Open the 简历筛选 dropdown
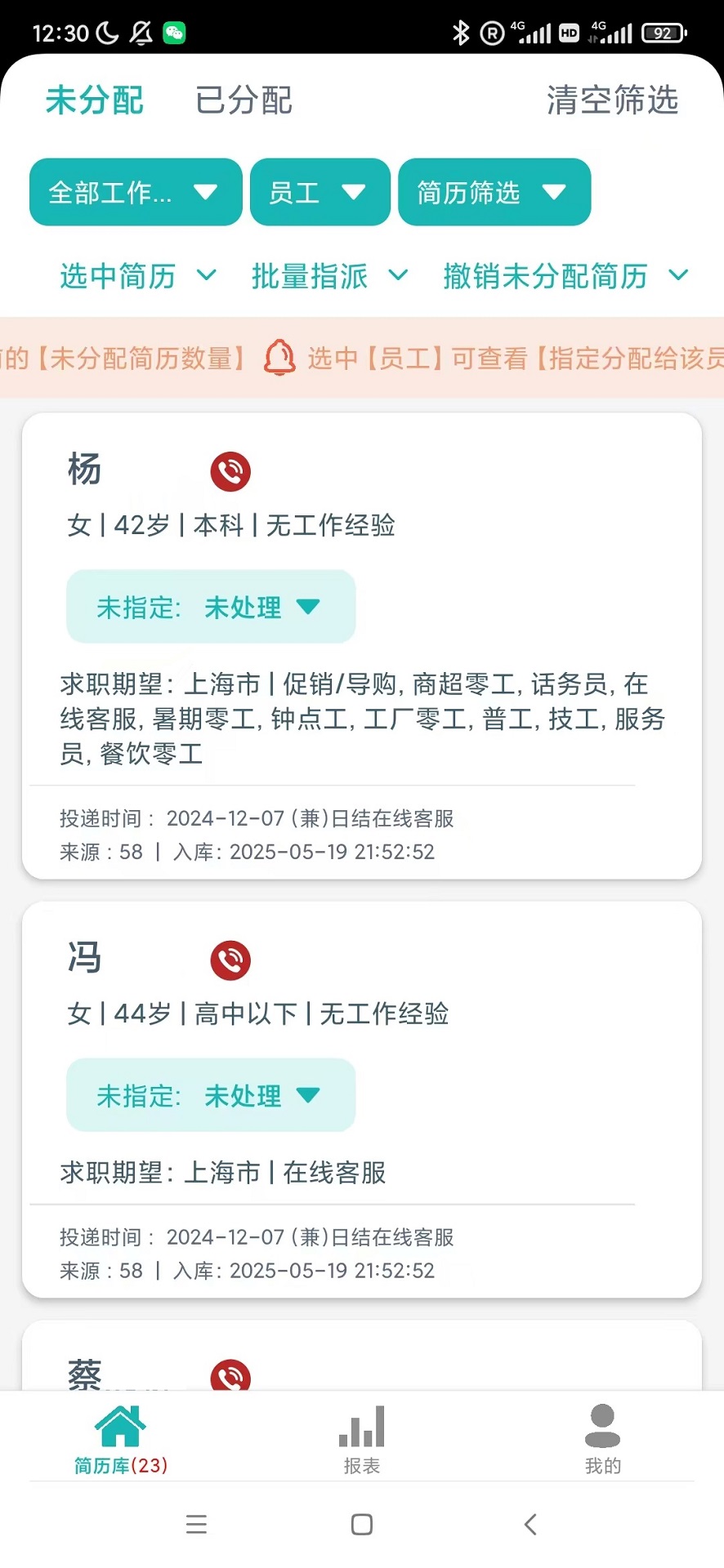The height and width of the screenshot is (1568, 724). (x=494, y=192)
